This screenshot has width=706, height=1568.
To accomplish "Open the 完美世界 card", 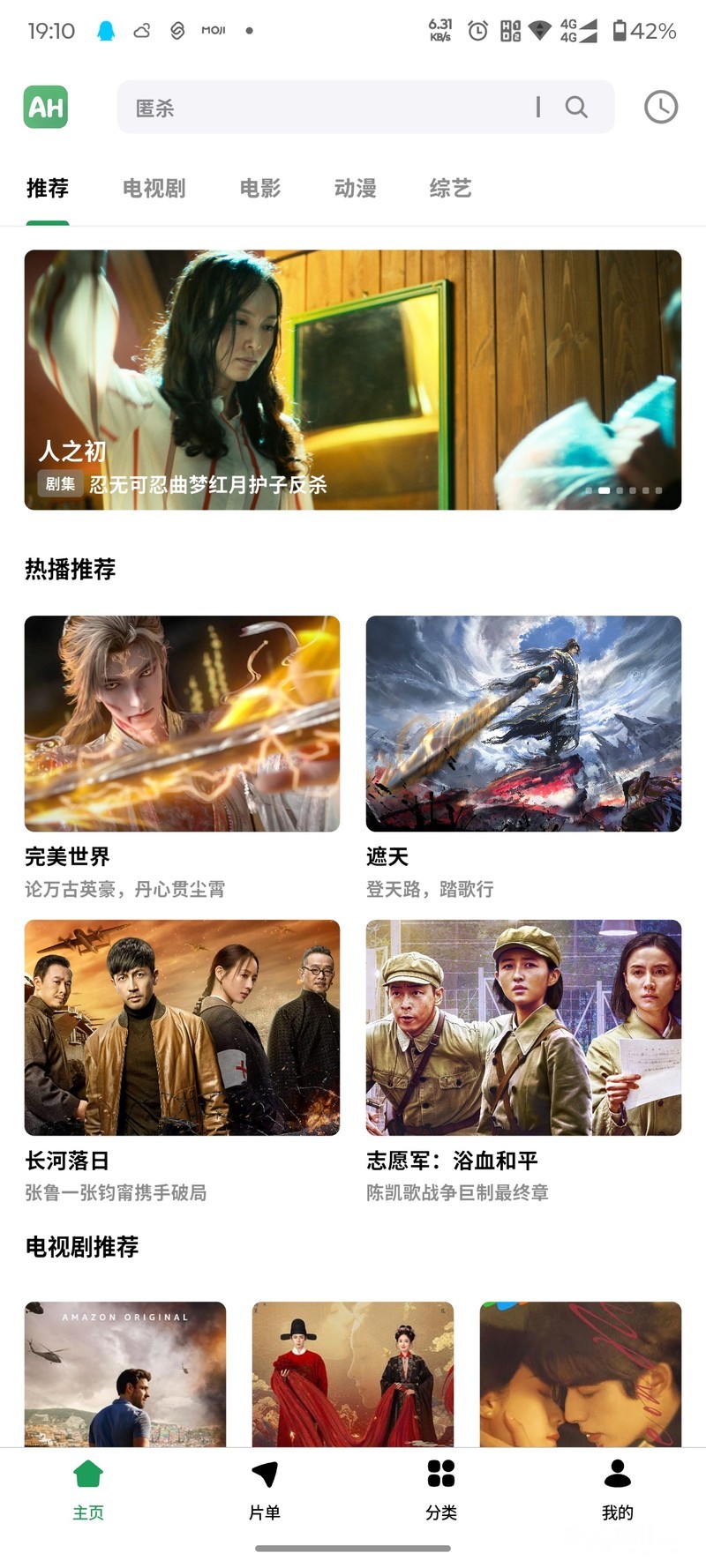I will tap(182, 723).
